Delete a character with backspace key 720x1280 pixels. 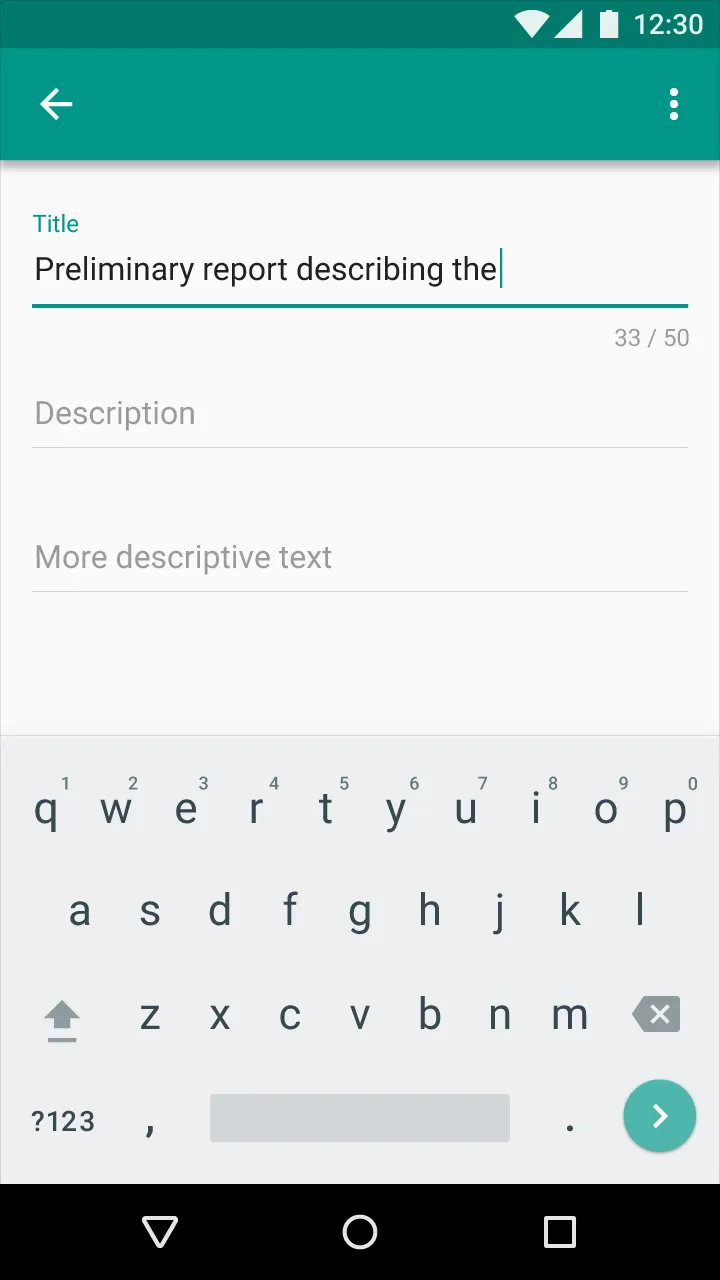click(657, 1014)
